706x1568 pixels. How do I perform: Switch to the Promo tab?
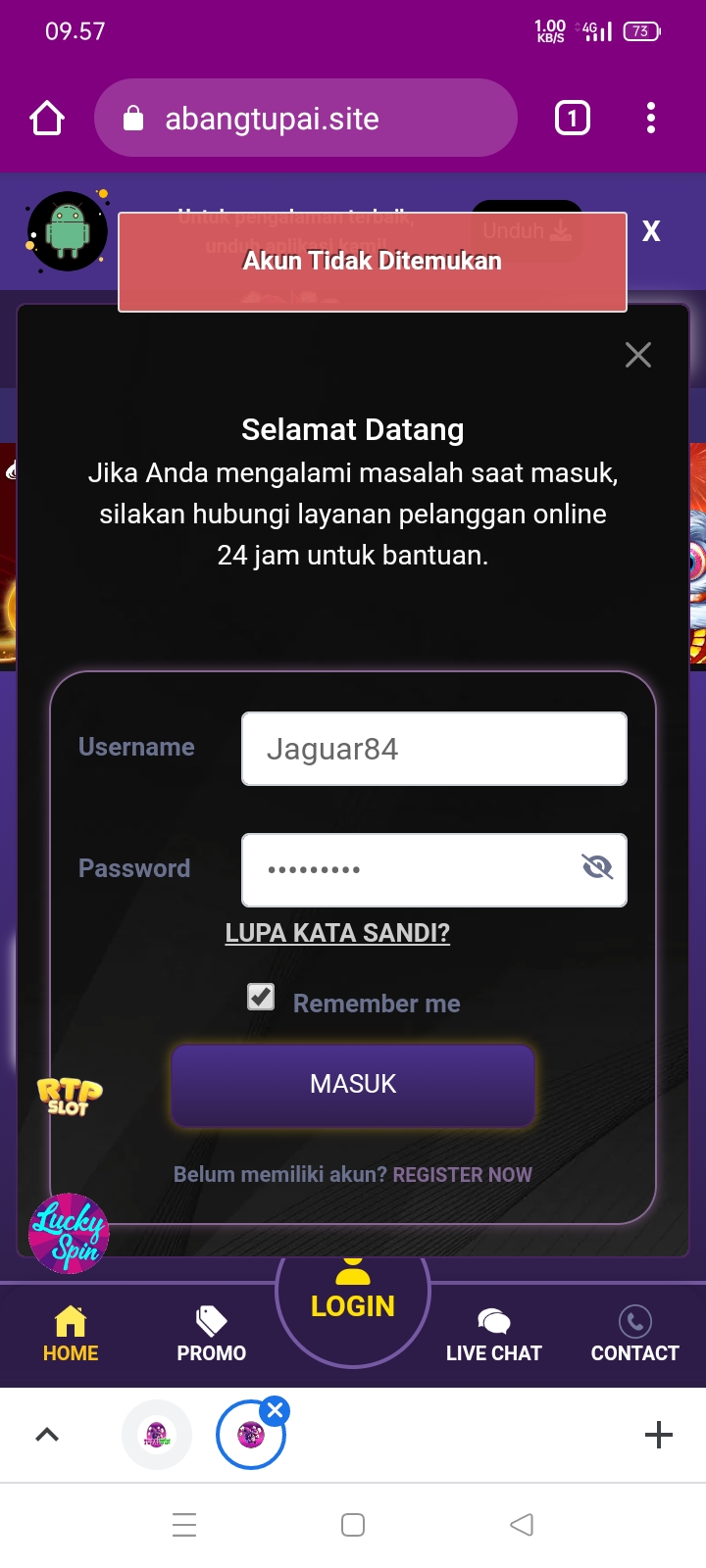coord(211,1335)
